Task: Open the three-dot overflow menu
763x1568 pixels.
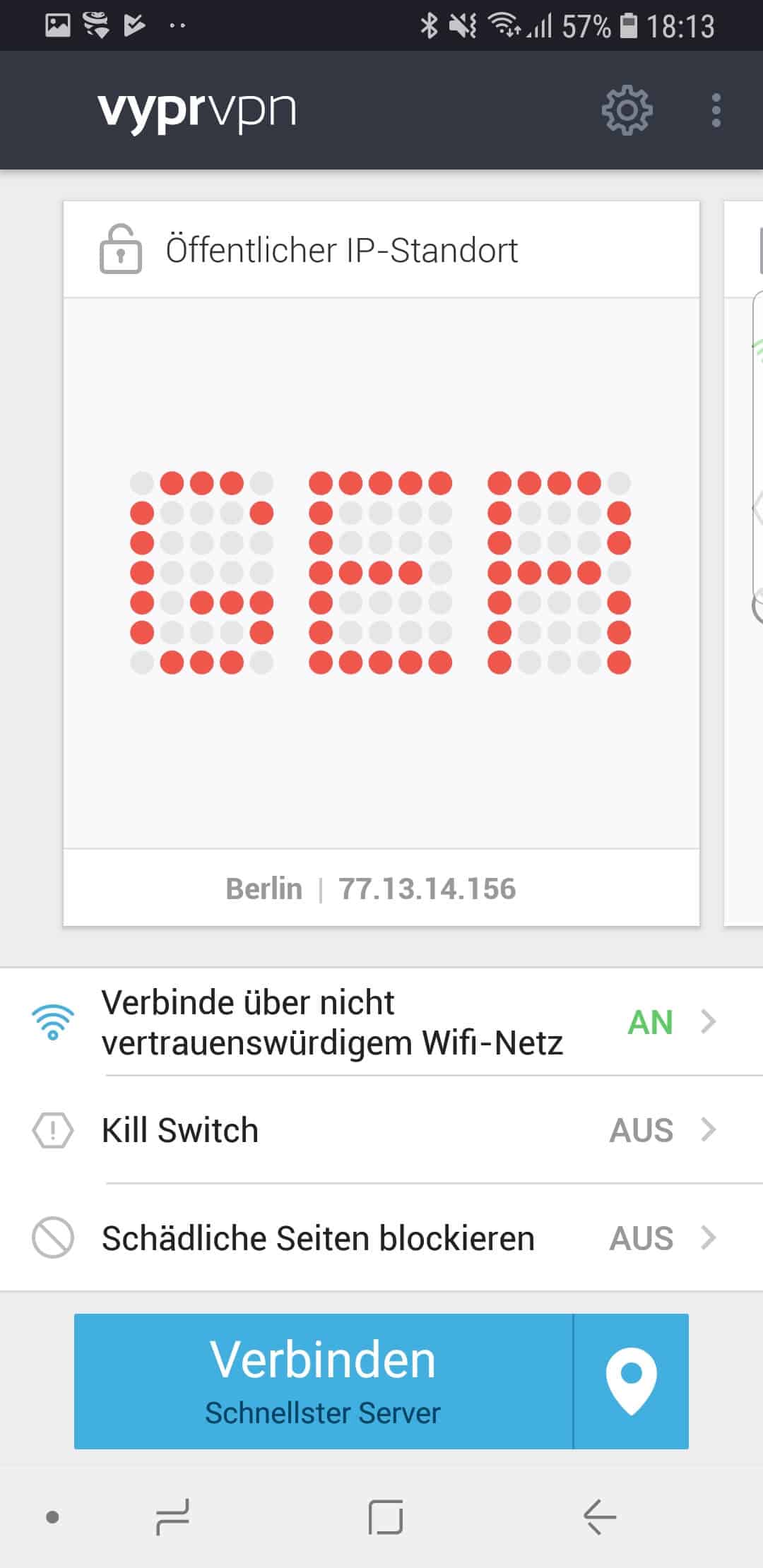Action: point(716,110)
